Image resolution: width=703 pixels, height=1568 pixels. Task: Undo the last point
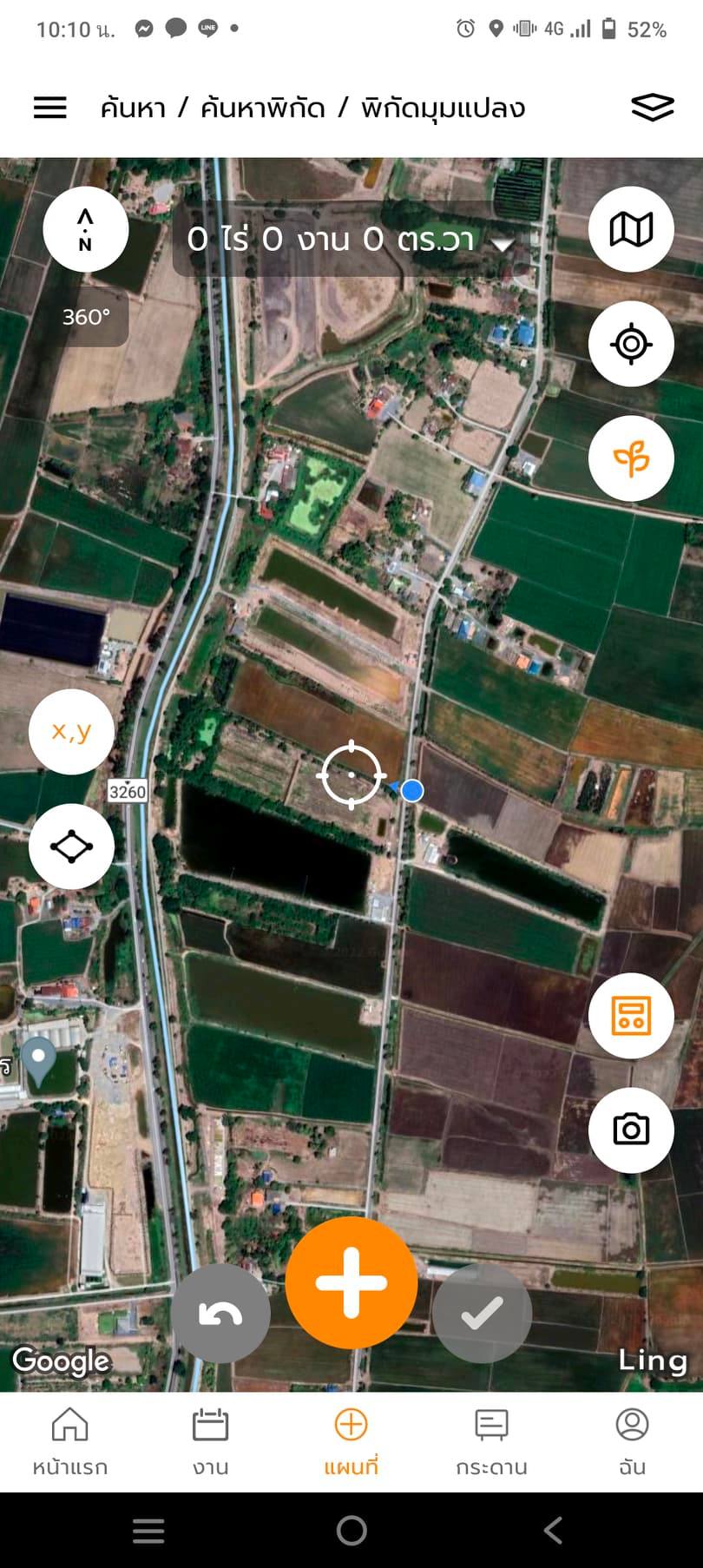tap(220, 1314)
